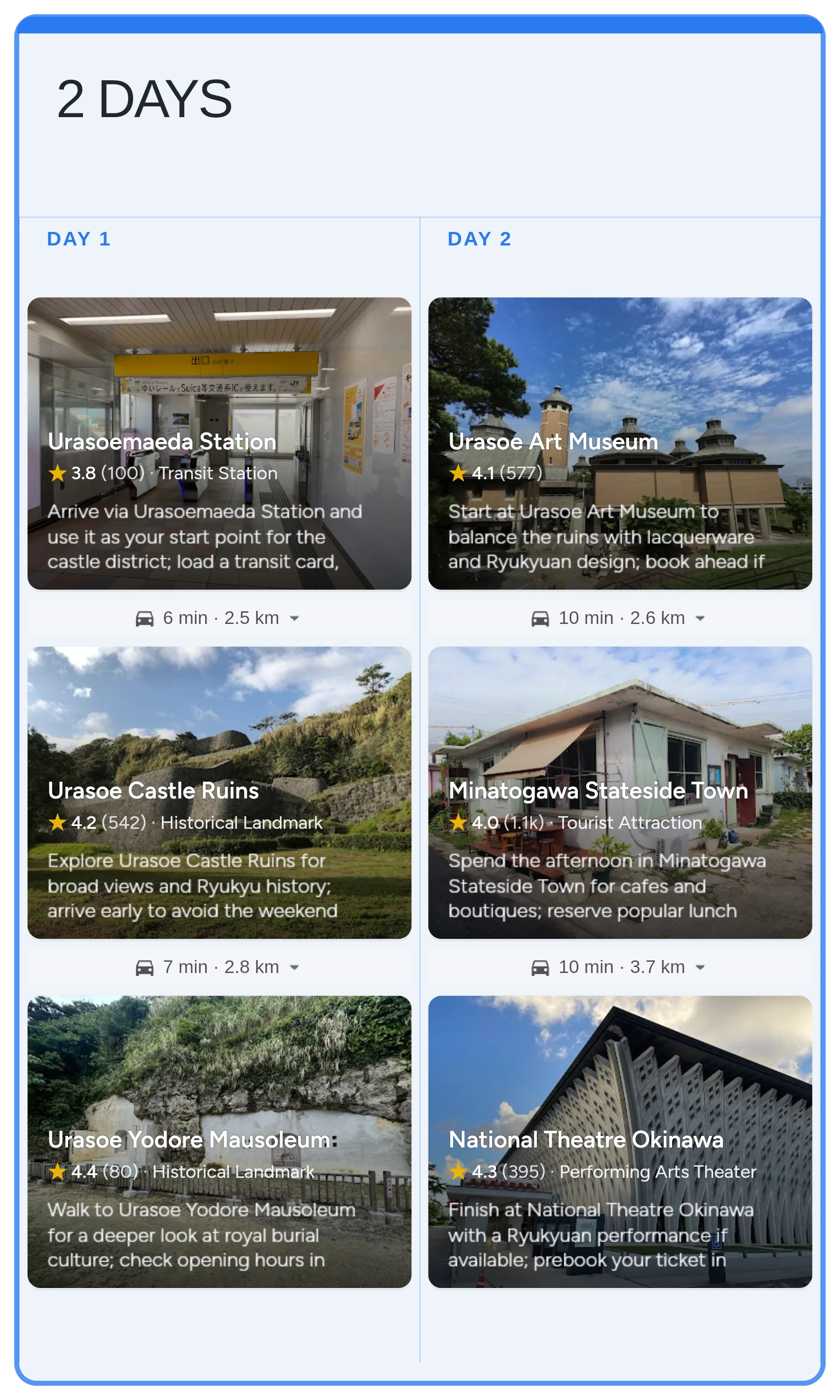This screenshot has height=1400, width=840.
Task: Open the Urasoe Art Museum card
Action: click(620, 443)
